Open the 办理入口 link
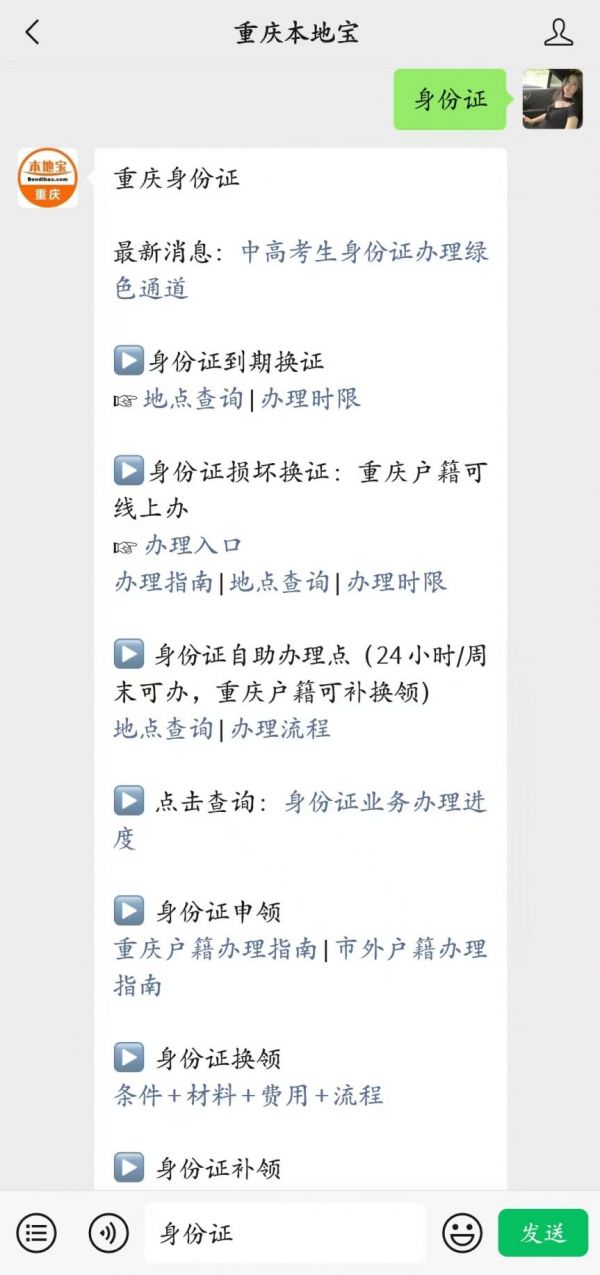600x1275 pixels. [193, 546]
